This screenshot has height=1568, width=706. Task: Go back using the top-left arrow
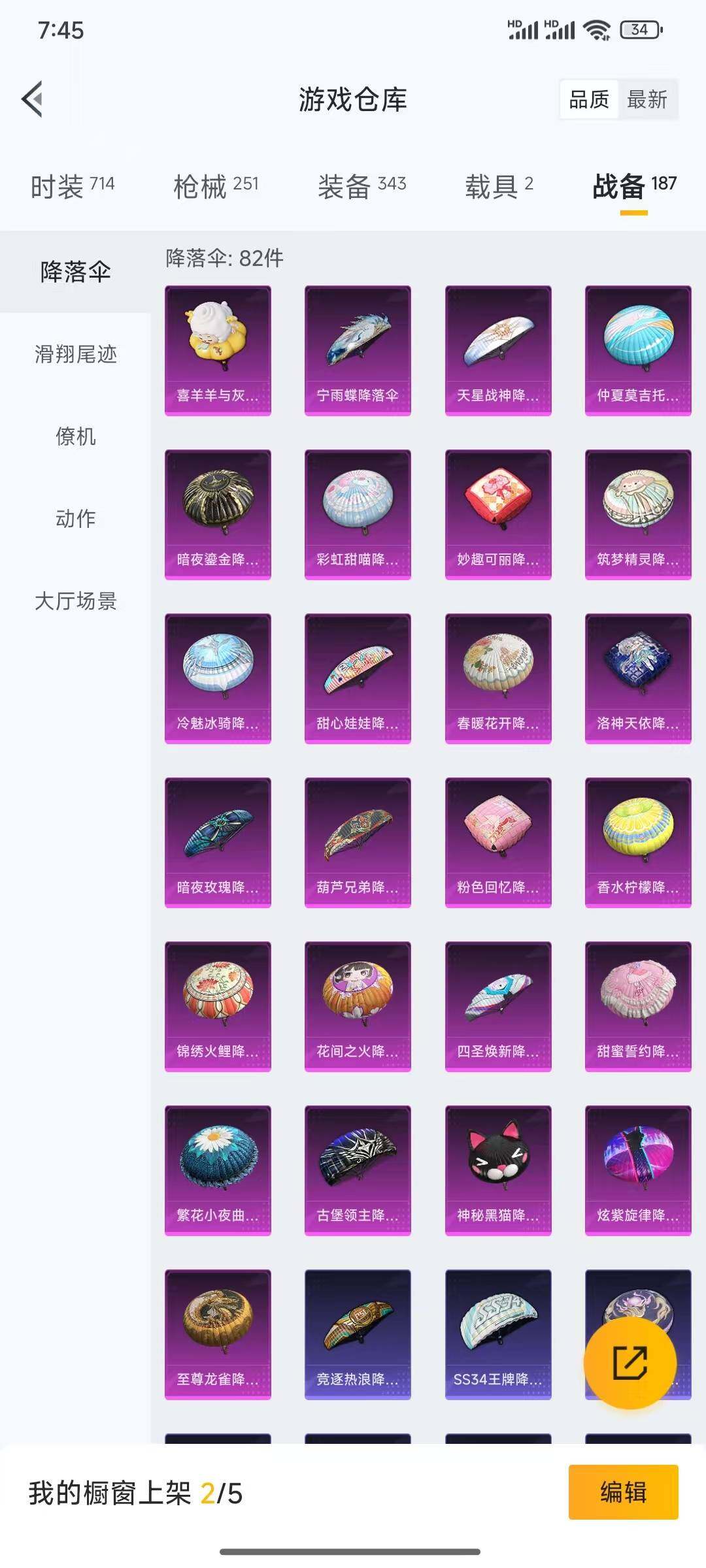[33, 99]
